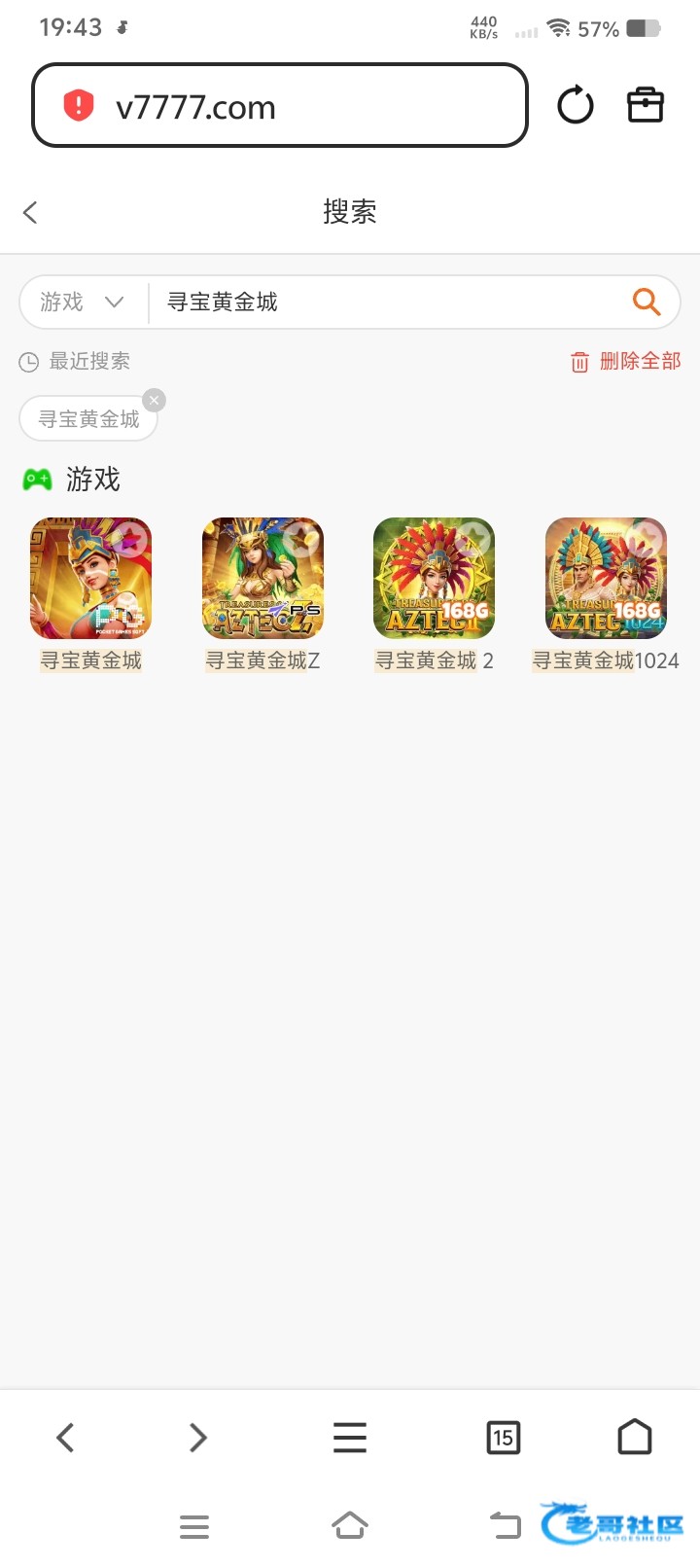This screenshot has height=1568, width=700.
Task: Open the game 寻宝黄金城 2
Action: pyautogui.click(x=434, y=578)
